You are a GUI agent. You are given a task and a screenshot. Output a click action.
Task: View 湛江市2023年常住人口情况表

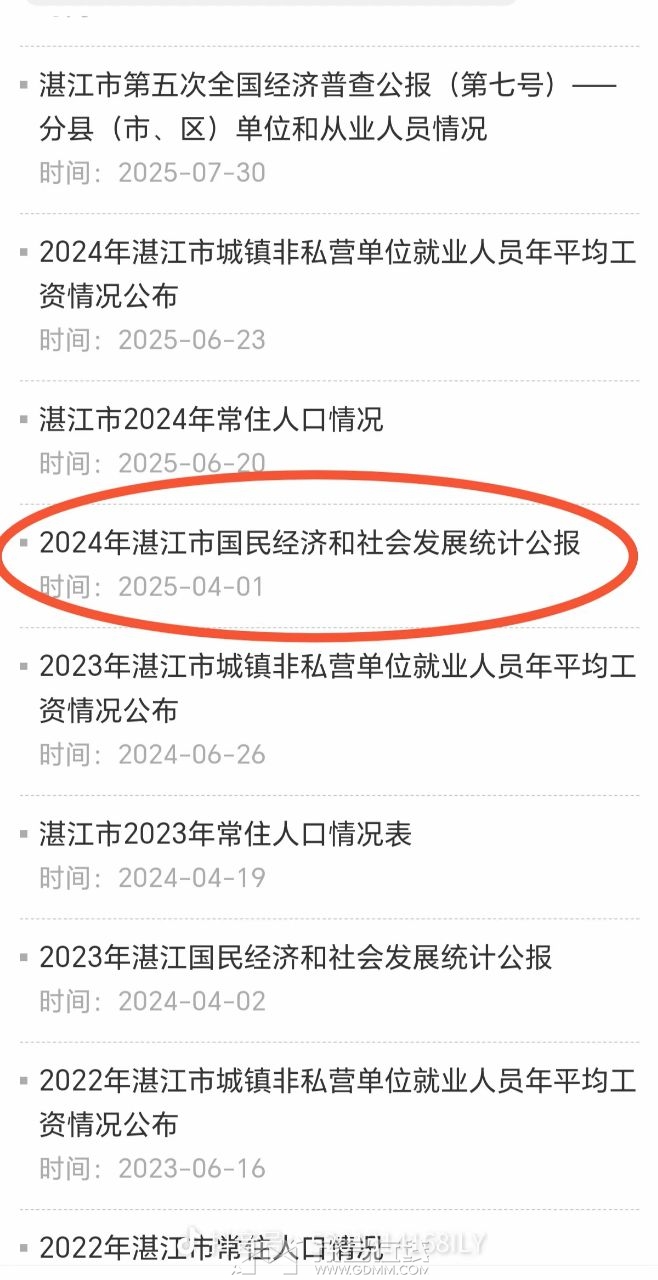(225, 834)
